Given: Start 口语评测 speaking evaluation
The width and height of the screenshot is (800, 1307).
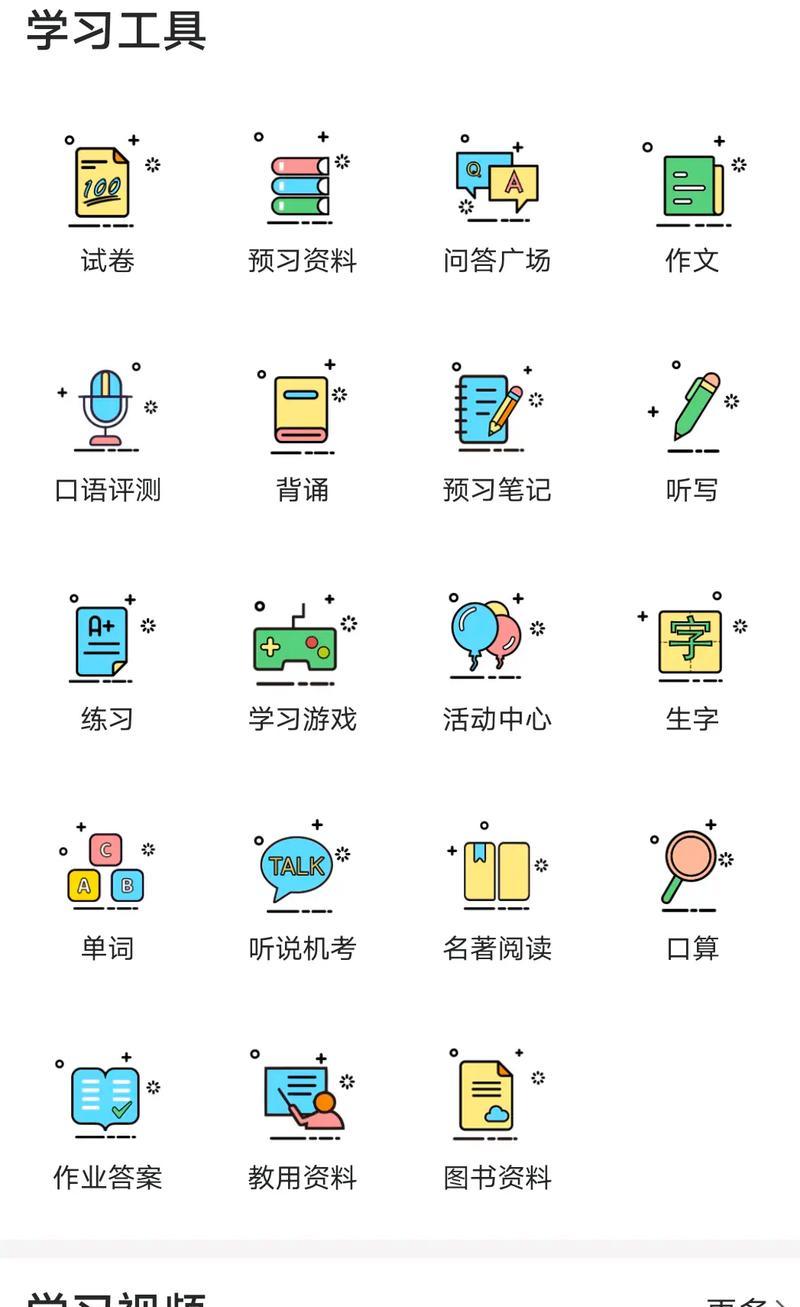Looking at the screenshot, I should 107,434.
